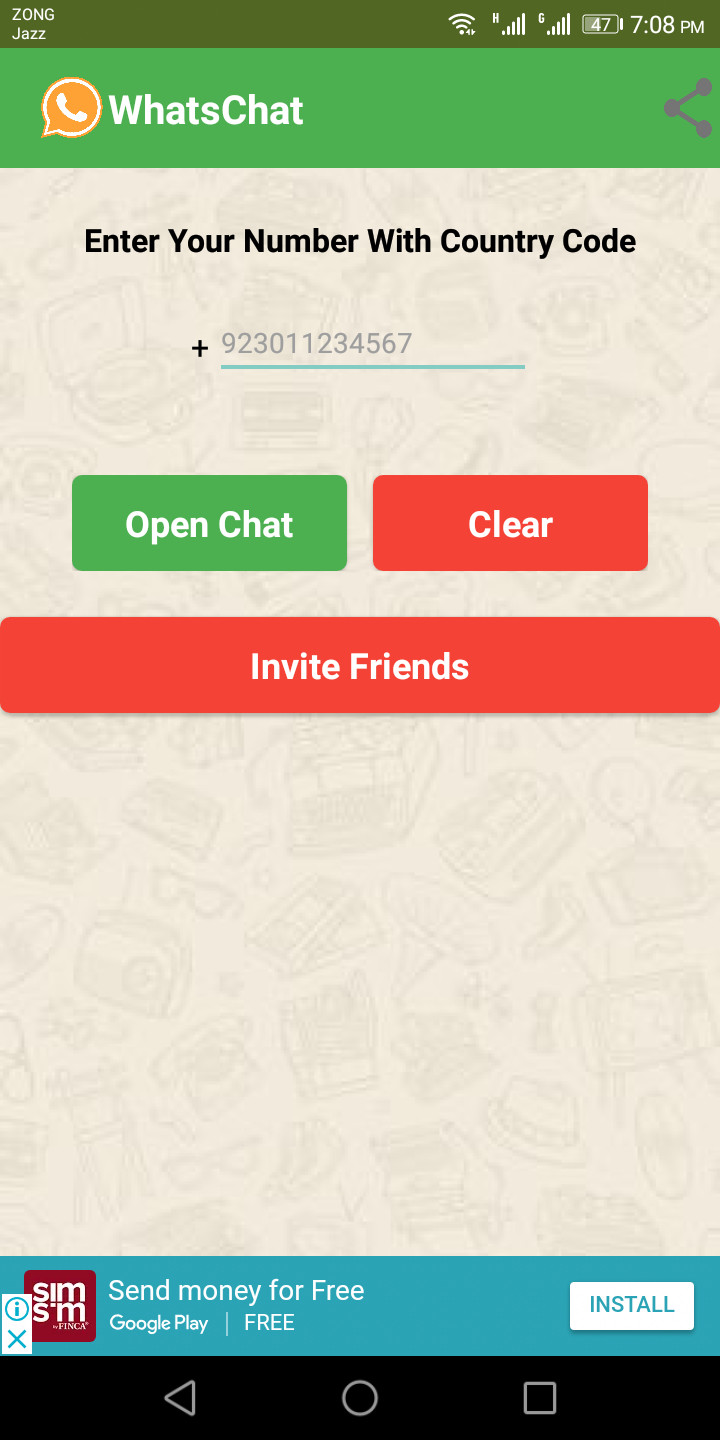The image size is (720, 1440).
Task: Go back using the system back button
Action: (180, 1398)
